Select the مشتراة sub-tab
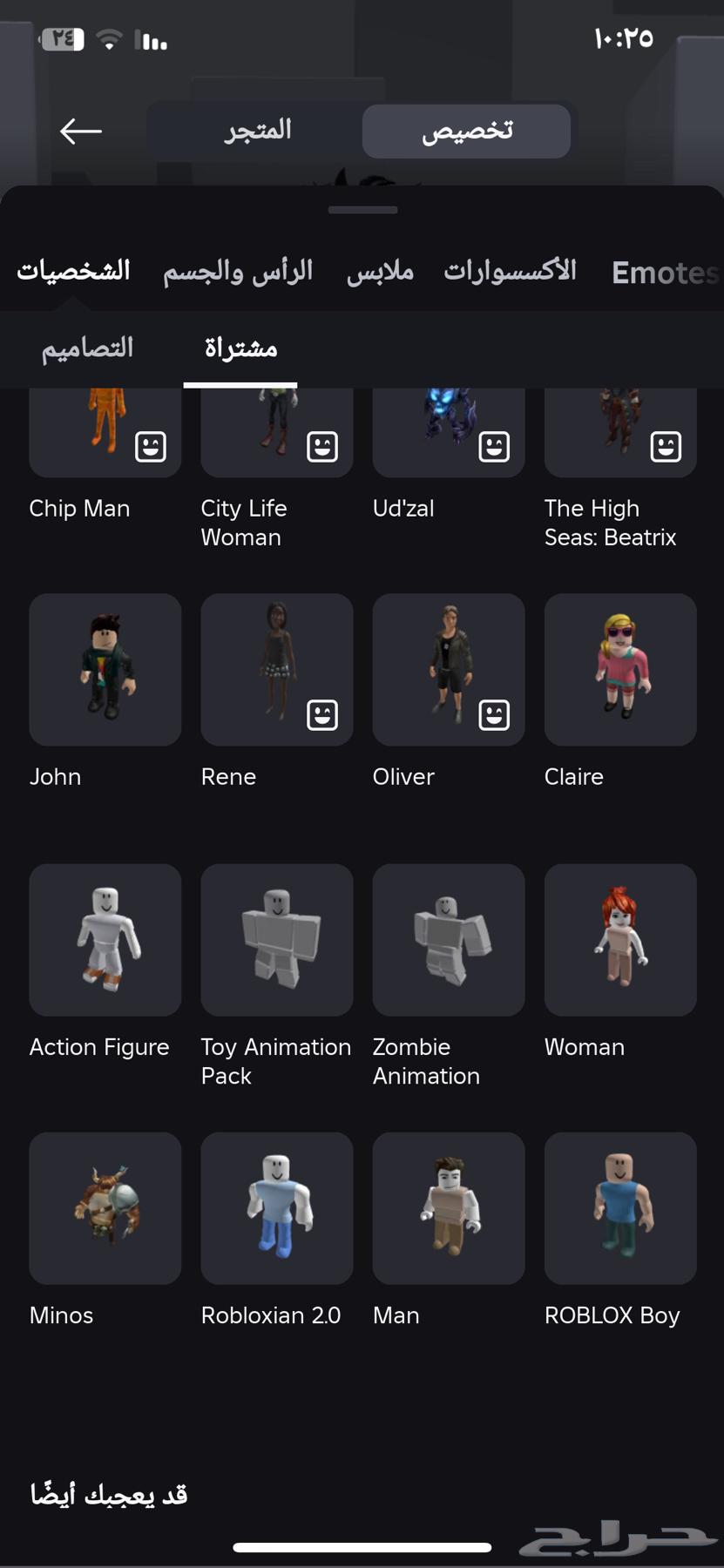The height and width of the screenshot is (1568, 724). point(240,348)
